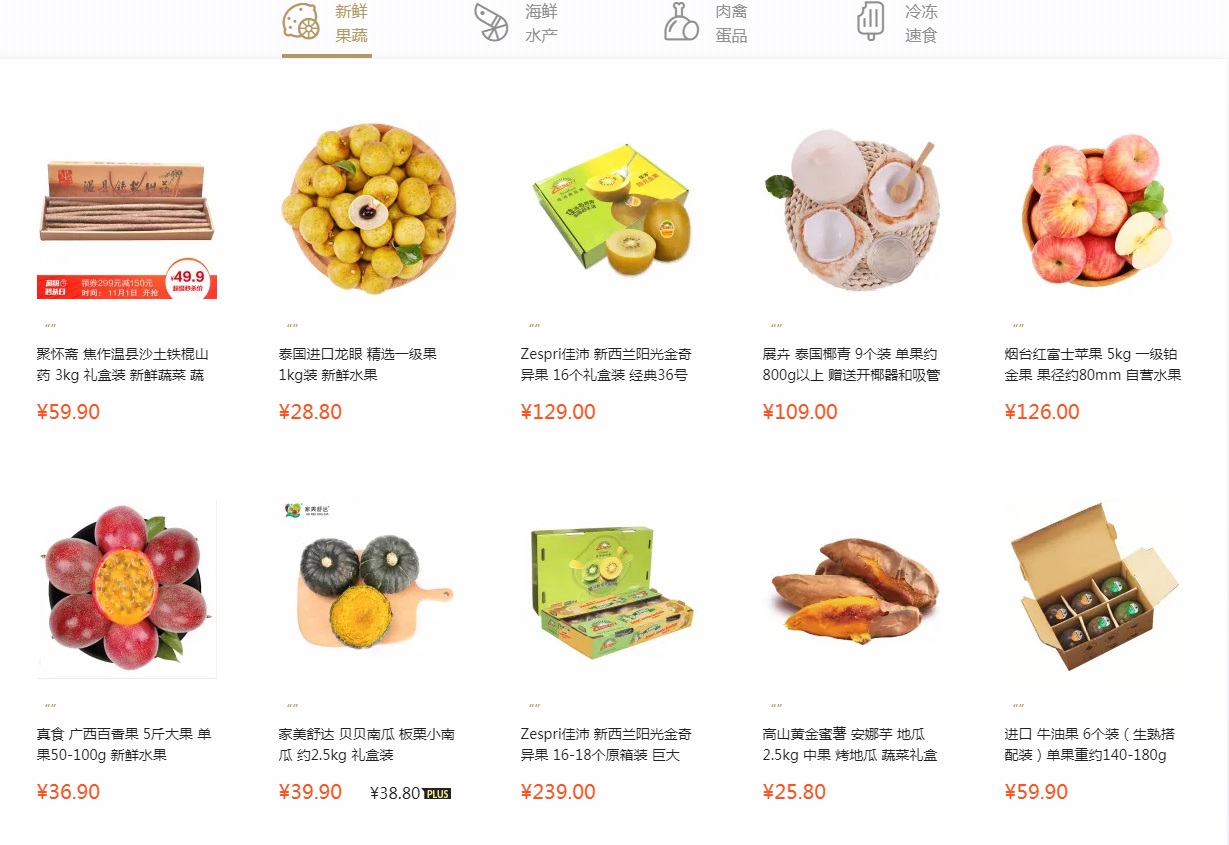This screenshot has width=1229, height=845.
Task: Open 展卉 泰国椰青 9个装 product
Action: point(853,210)
